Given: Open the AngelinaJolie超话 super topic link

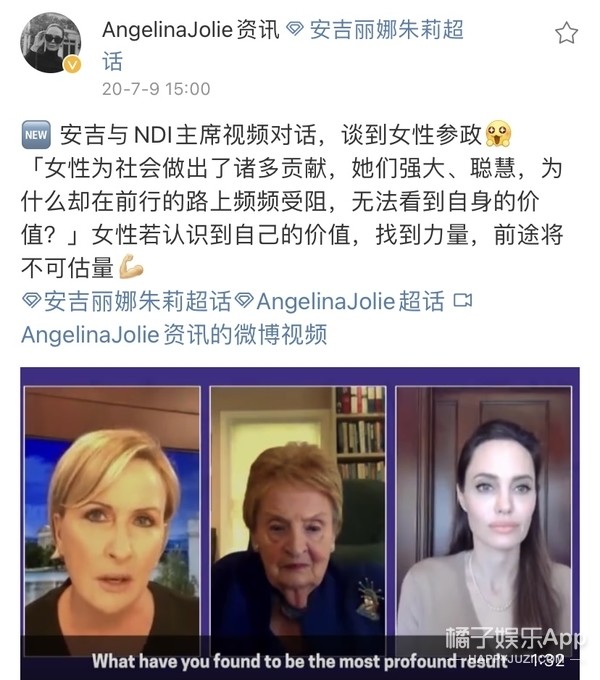Looking at the screenshot, I should click(x=350, y=301).
